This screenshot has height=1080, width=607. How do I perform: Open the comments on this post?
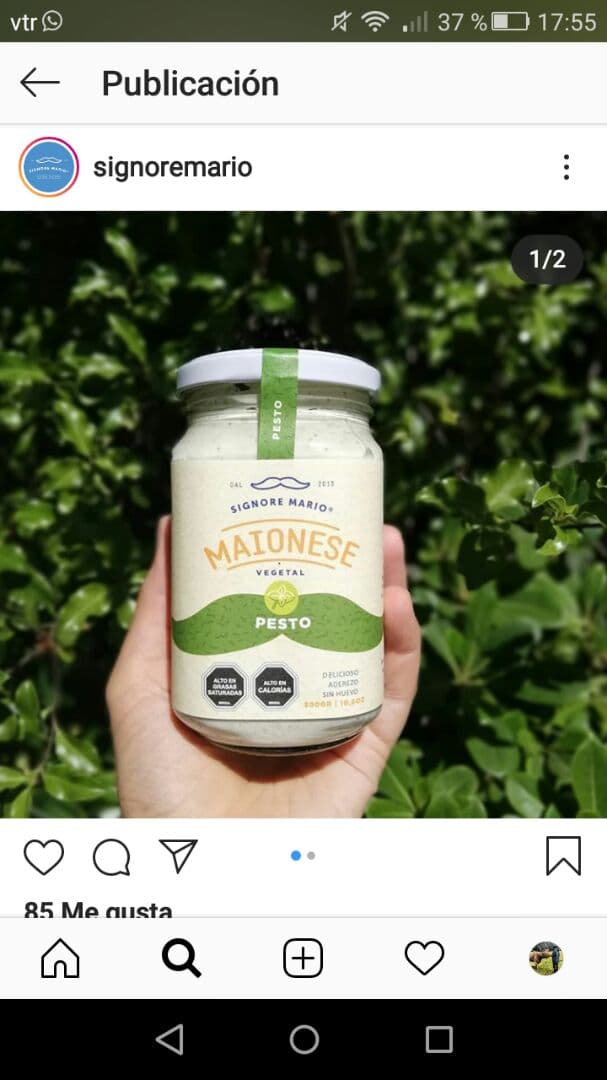pyautogui.click(x=111, y=856)
